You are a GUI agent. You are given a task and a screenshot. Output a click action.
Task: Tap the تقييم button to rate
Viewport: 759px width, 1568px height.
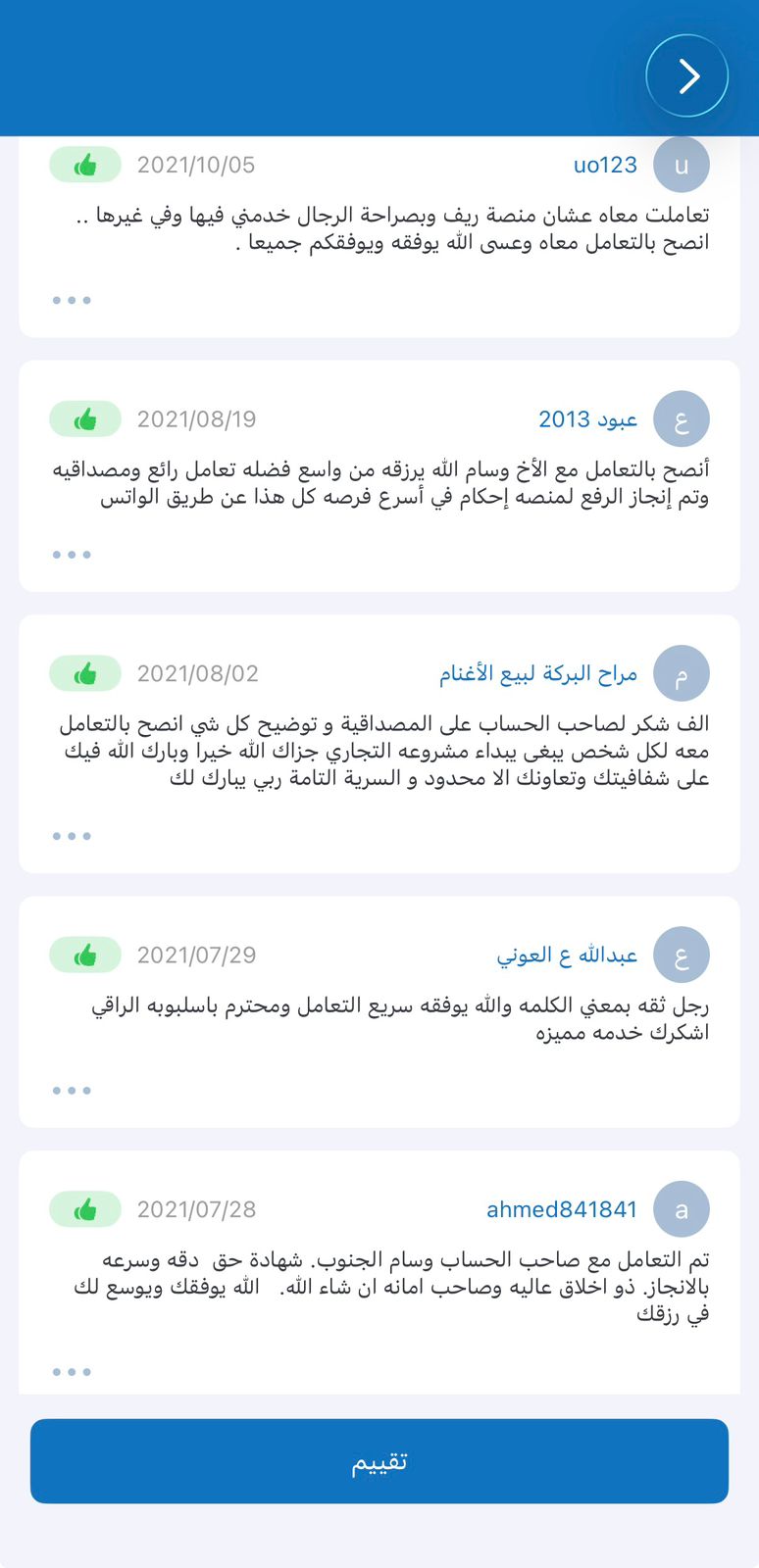[x=379, y=1461]
